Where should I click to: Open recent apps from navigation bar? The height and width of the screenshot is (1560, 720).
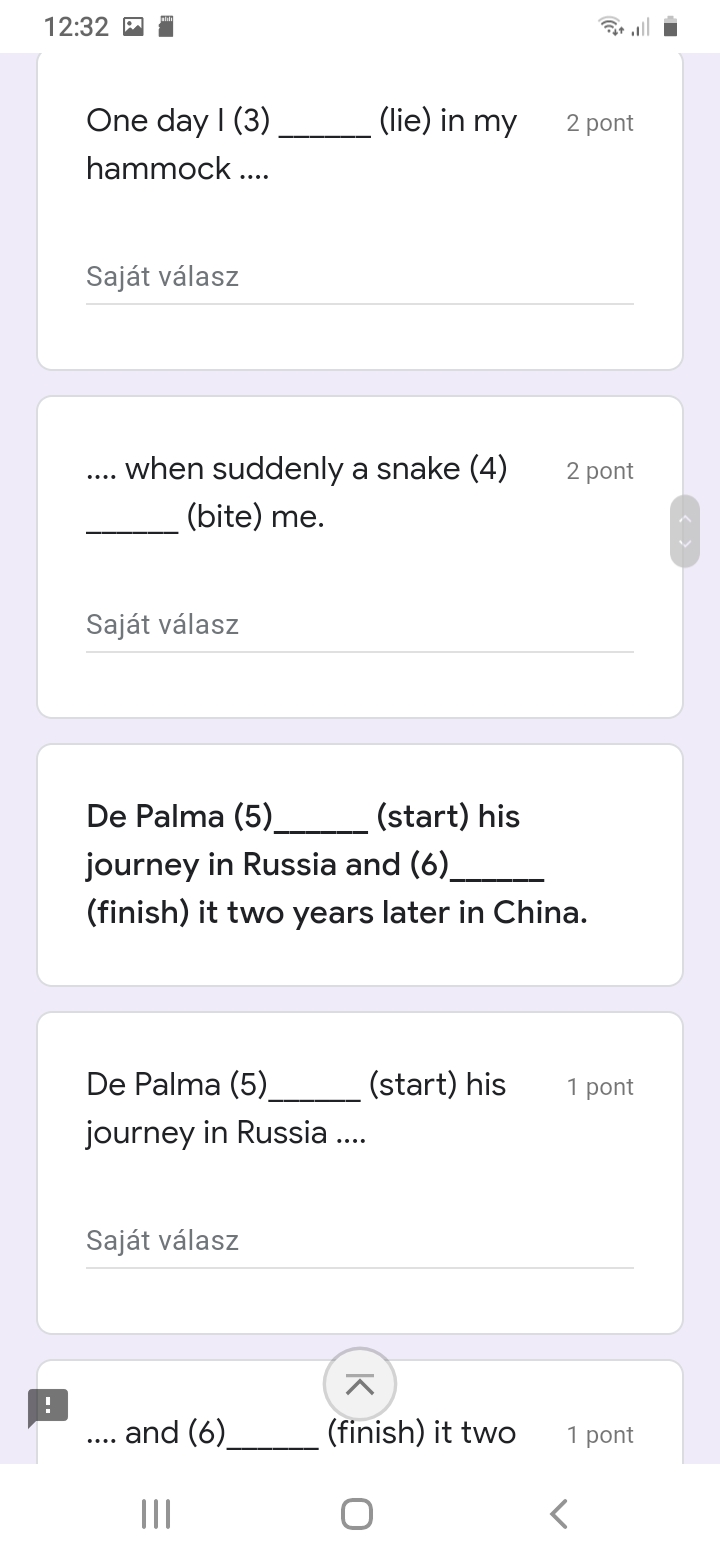(156, 1513)
